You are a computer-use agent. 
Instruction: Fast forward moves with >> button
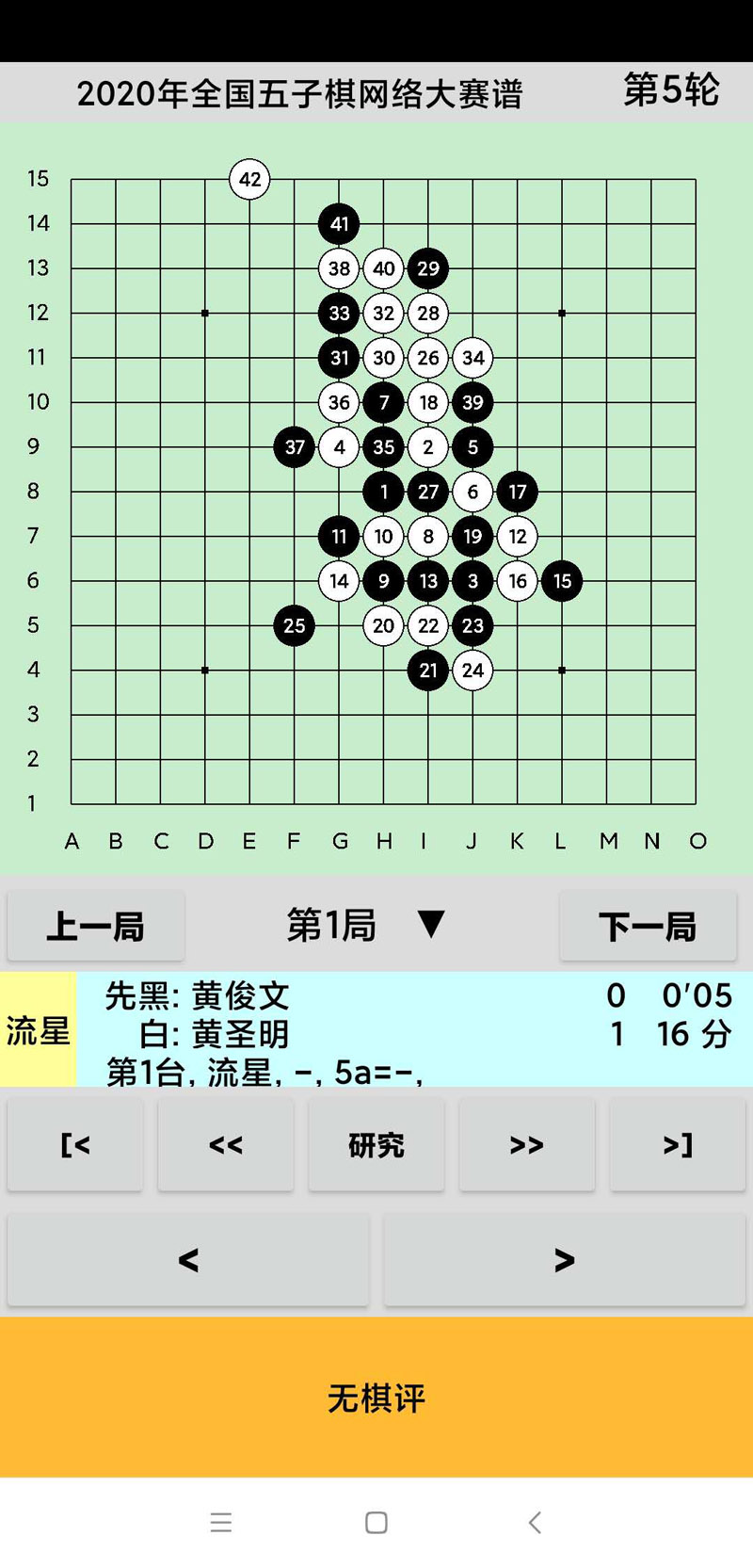(527, 1145)
